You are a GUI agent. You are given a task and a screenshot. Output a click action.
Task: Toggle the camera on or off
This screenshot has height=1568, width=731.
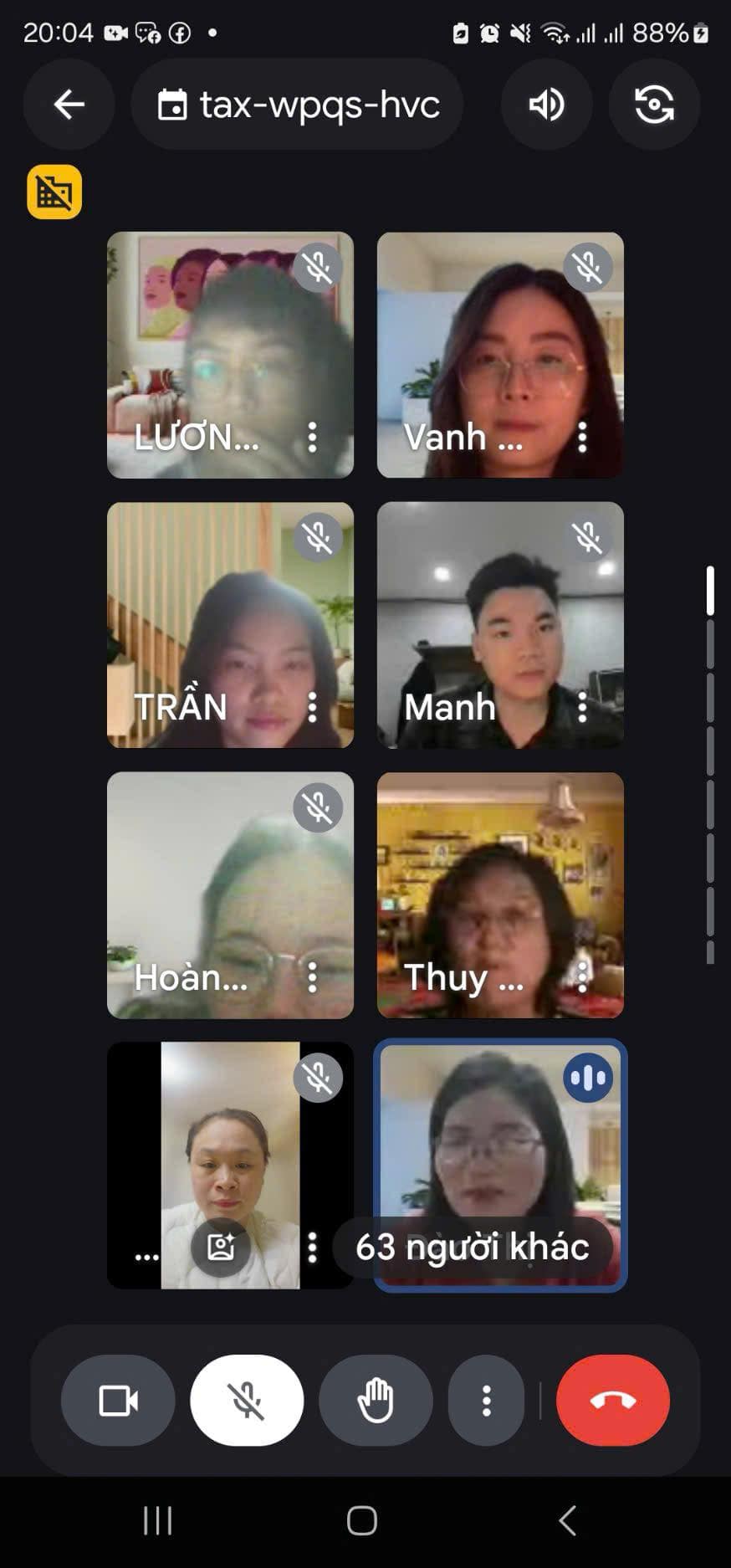coord(118,1400)
